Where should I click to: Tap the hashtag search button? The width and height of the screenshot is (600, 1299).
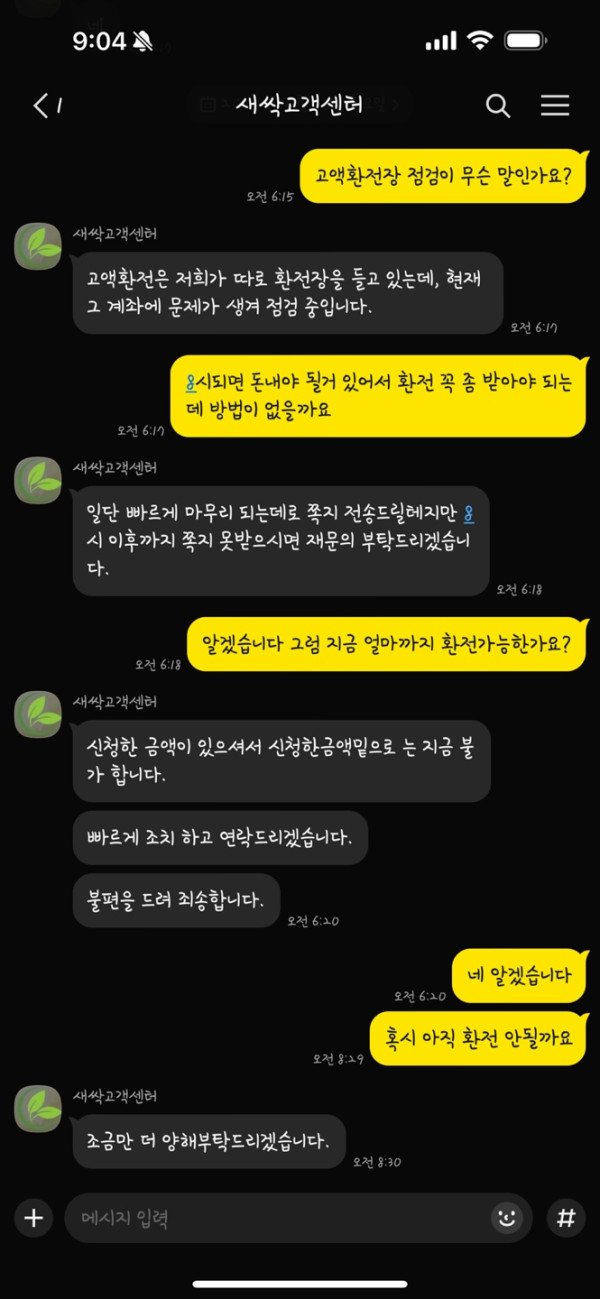pos(566,1217)
